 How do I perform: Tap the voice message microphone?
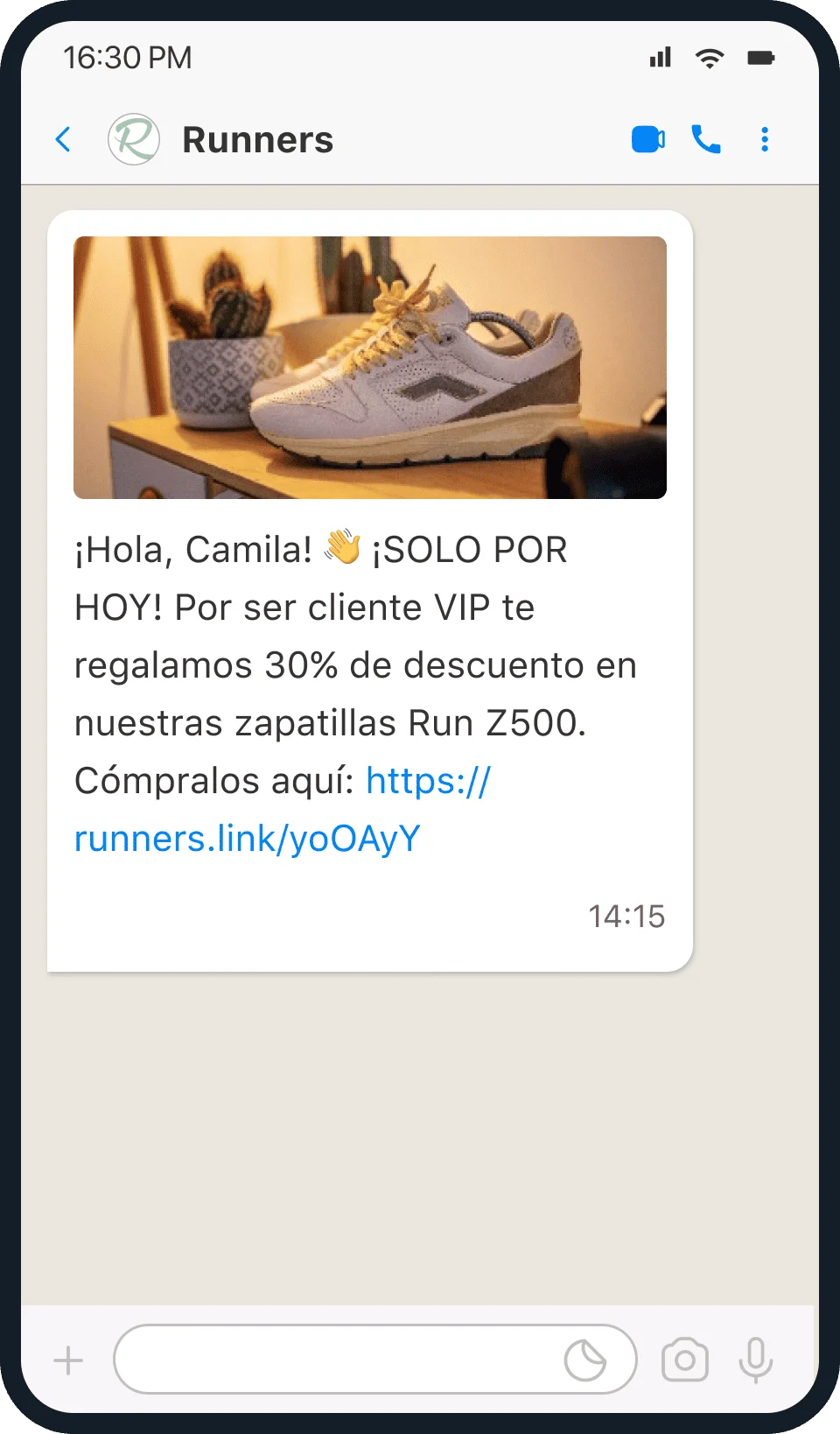click(756, 1360)
